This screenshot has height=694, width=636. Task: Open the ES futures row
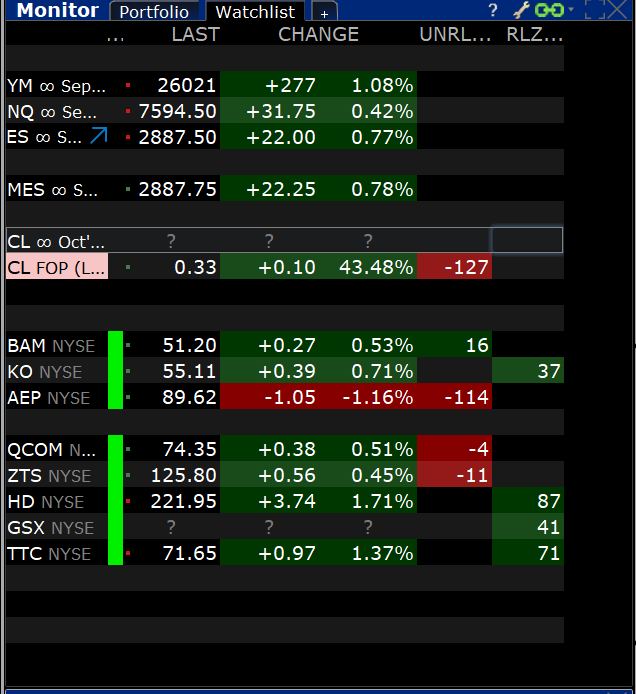tap(285, 137)
